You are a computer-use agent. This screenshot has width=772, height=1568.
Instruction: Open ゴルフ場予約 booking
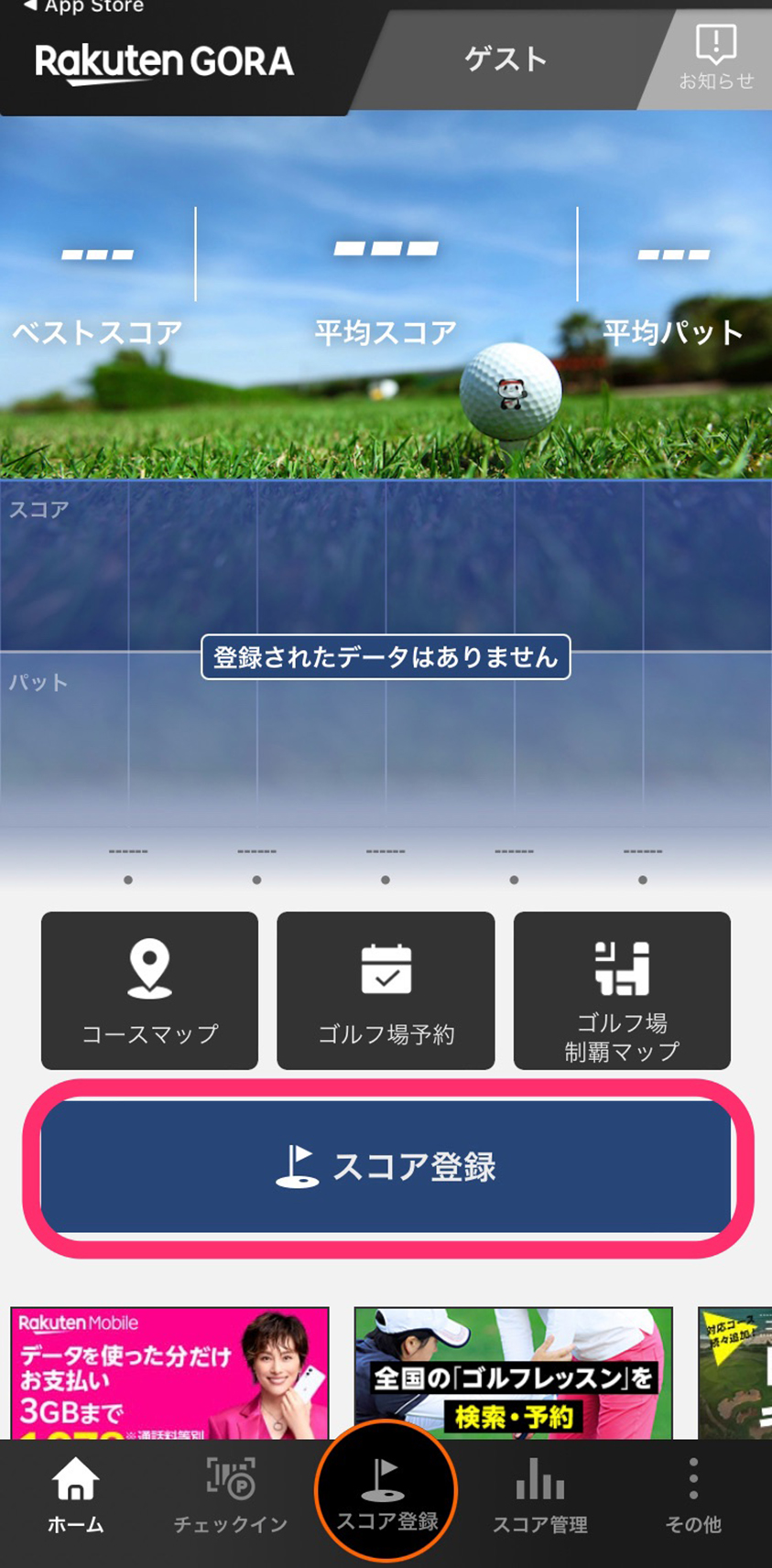tap(386, 989)
